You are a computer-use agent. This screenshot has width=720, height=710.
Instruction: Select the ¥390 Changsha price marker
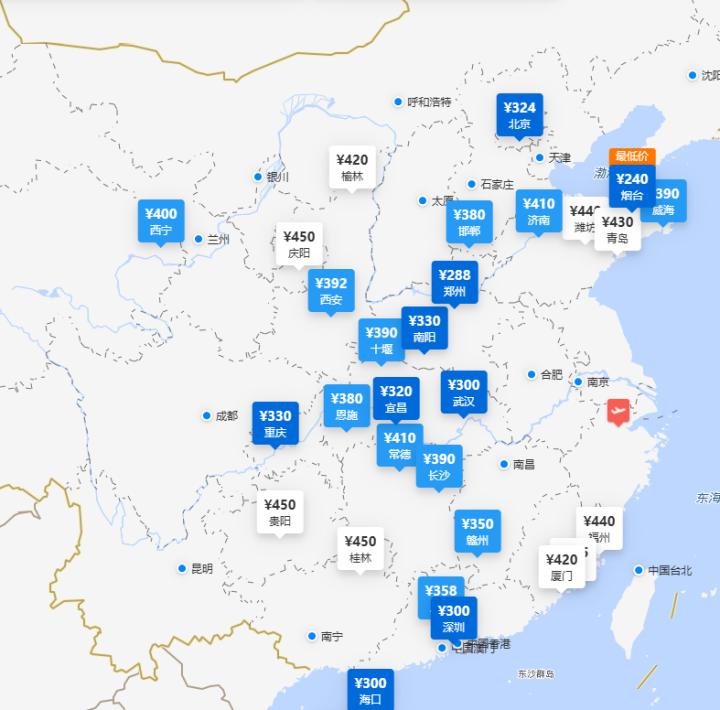point(439,466)
